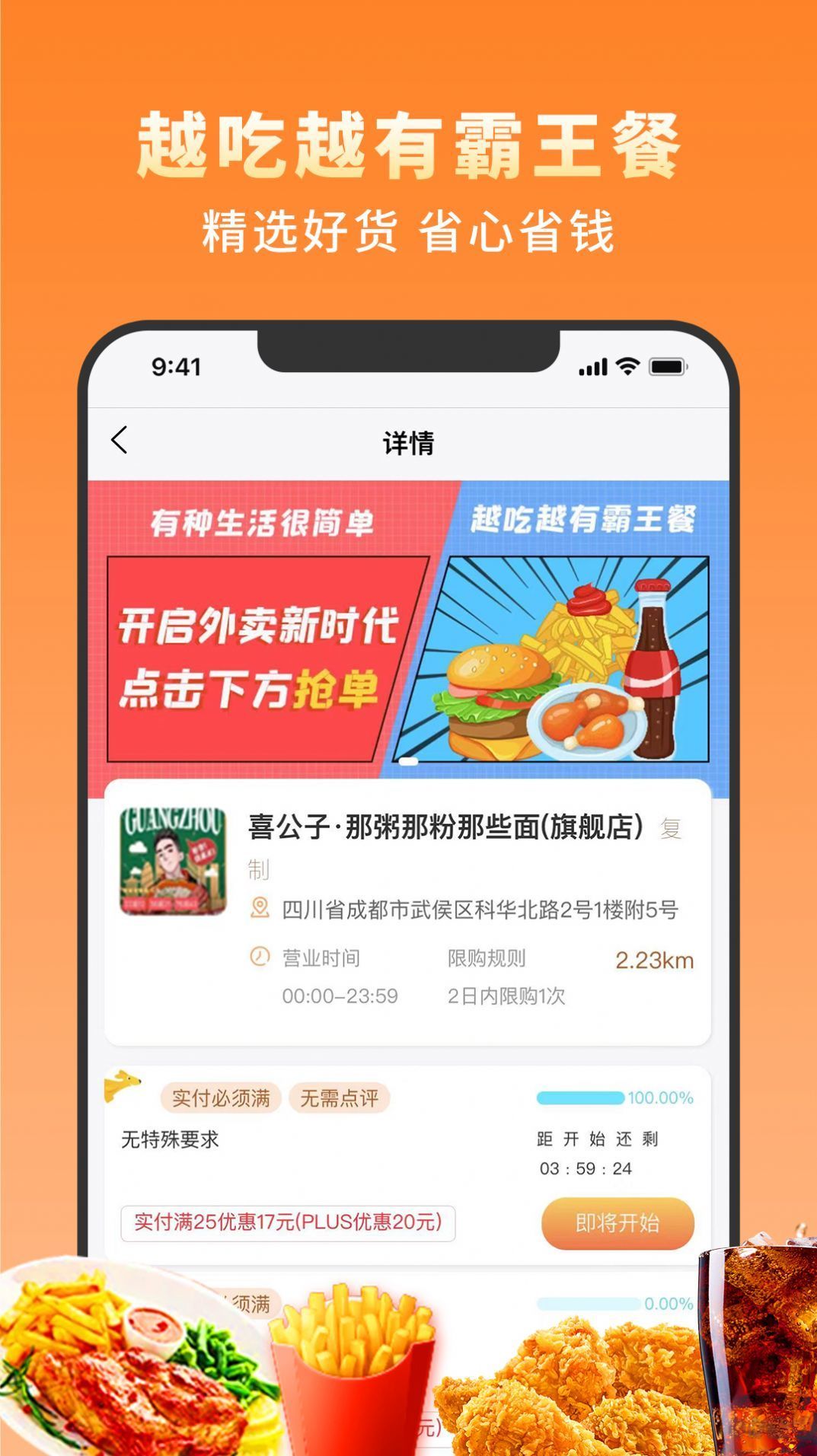Image resolution: width=817 pixels, height=1456 pixels.
Task: Toggle the 无需点评 condition tag
Action: 341,1097
